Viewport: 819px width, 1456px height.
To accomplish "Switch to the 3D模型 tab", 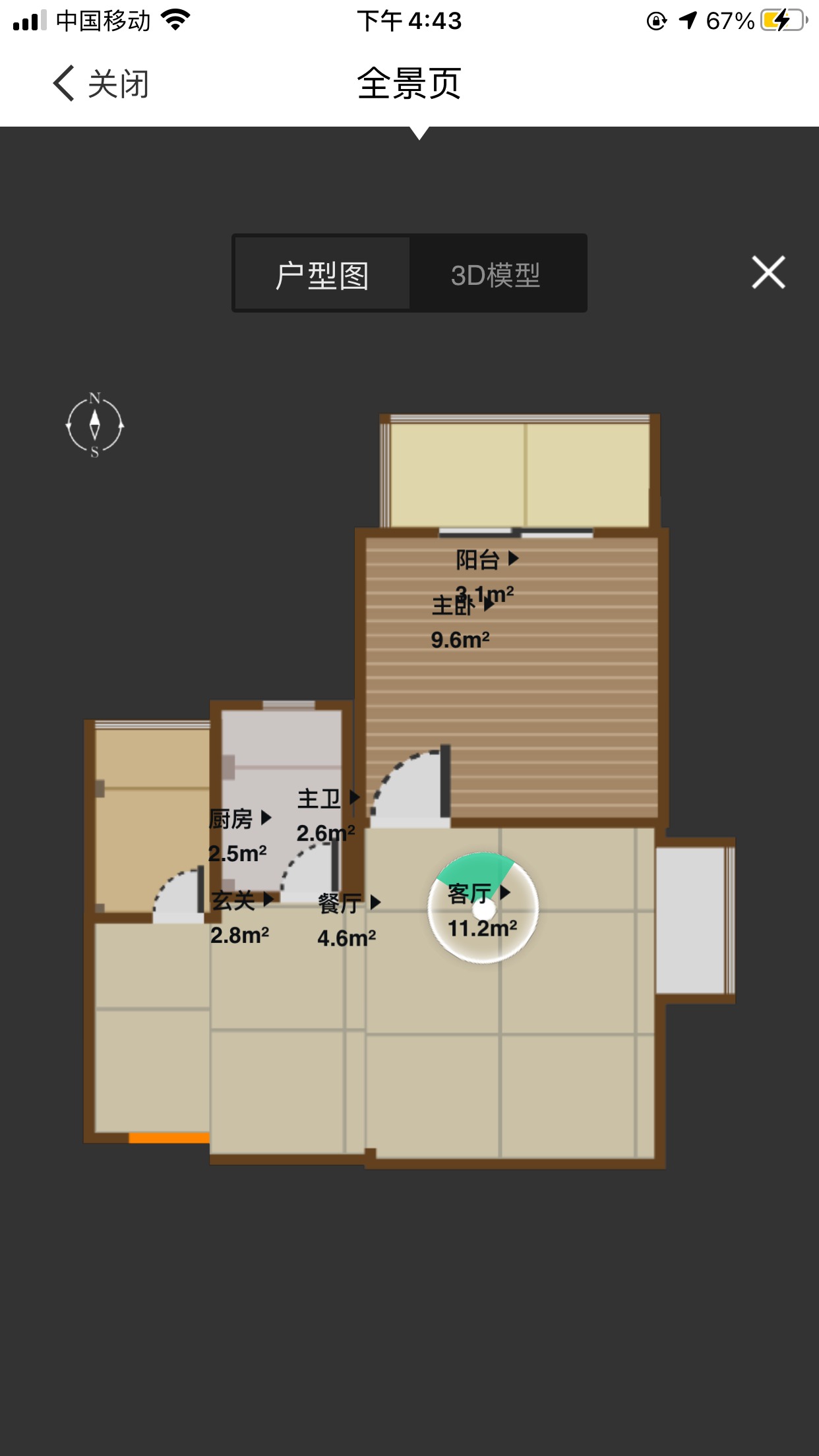I will point(497,274).
